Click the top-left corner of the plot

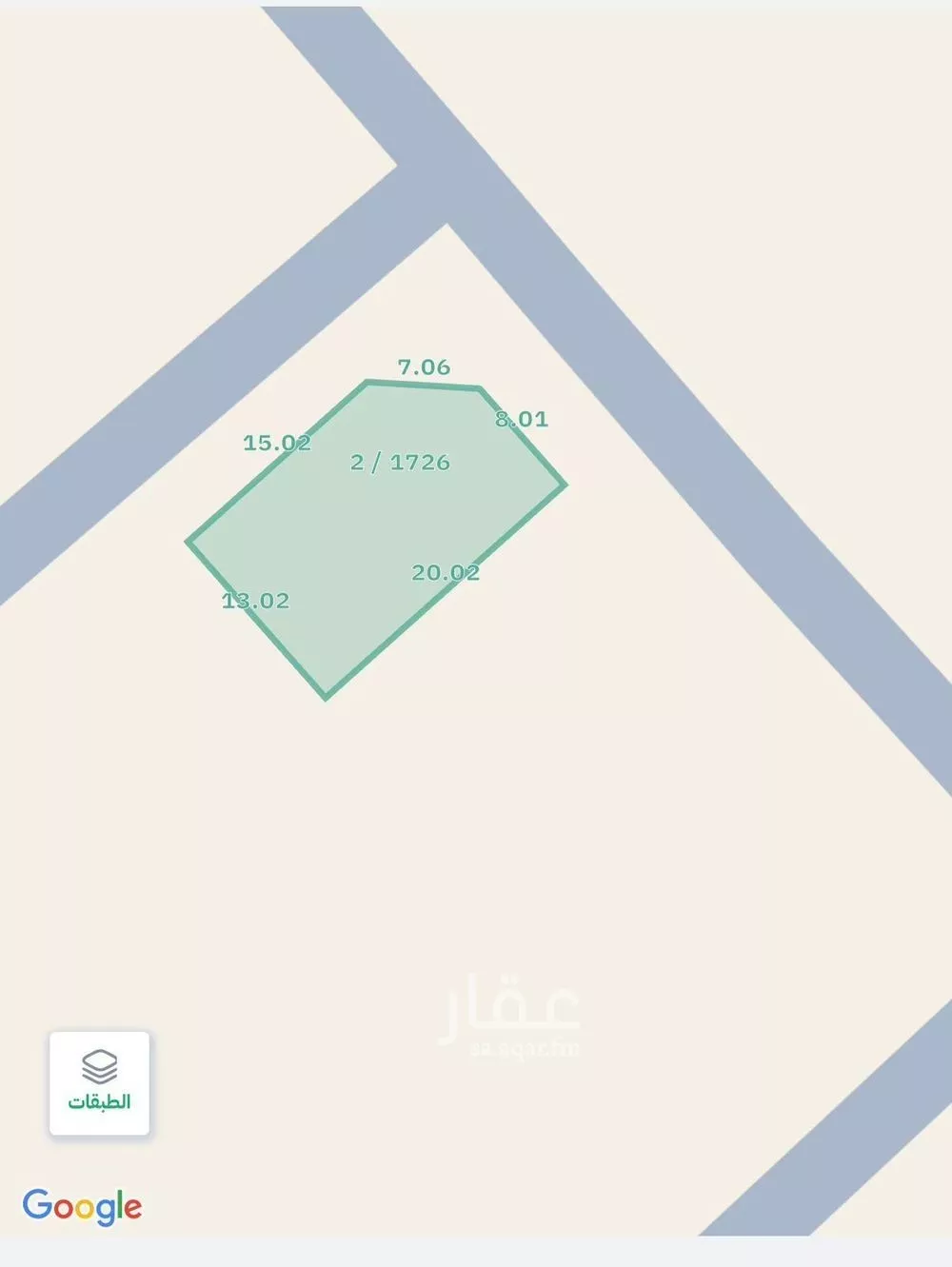pos(367,383)
